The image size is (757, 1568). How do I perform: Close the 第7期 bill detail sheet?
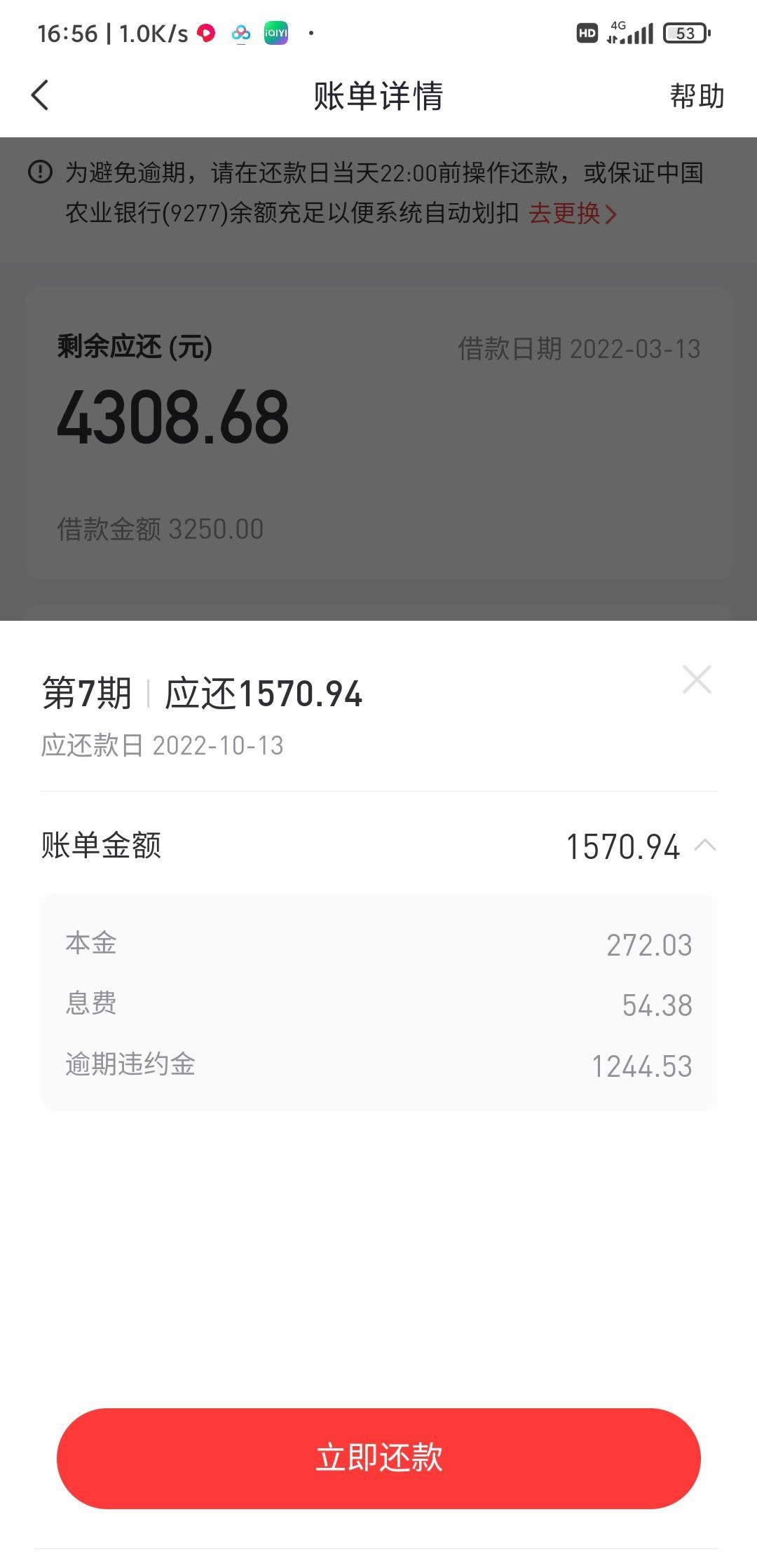point(697,680)
